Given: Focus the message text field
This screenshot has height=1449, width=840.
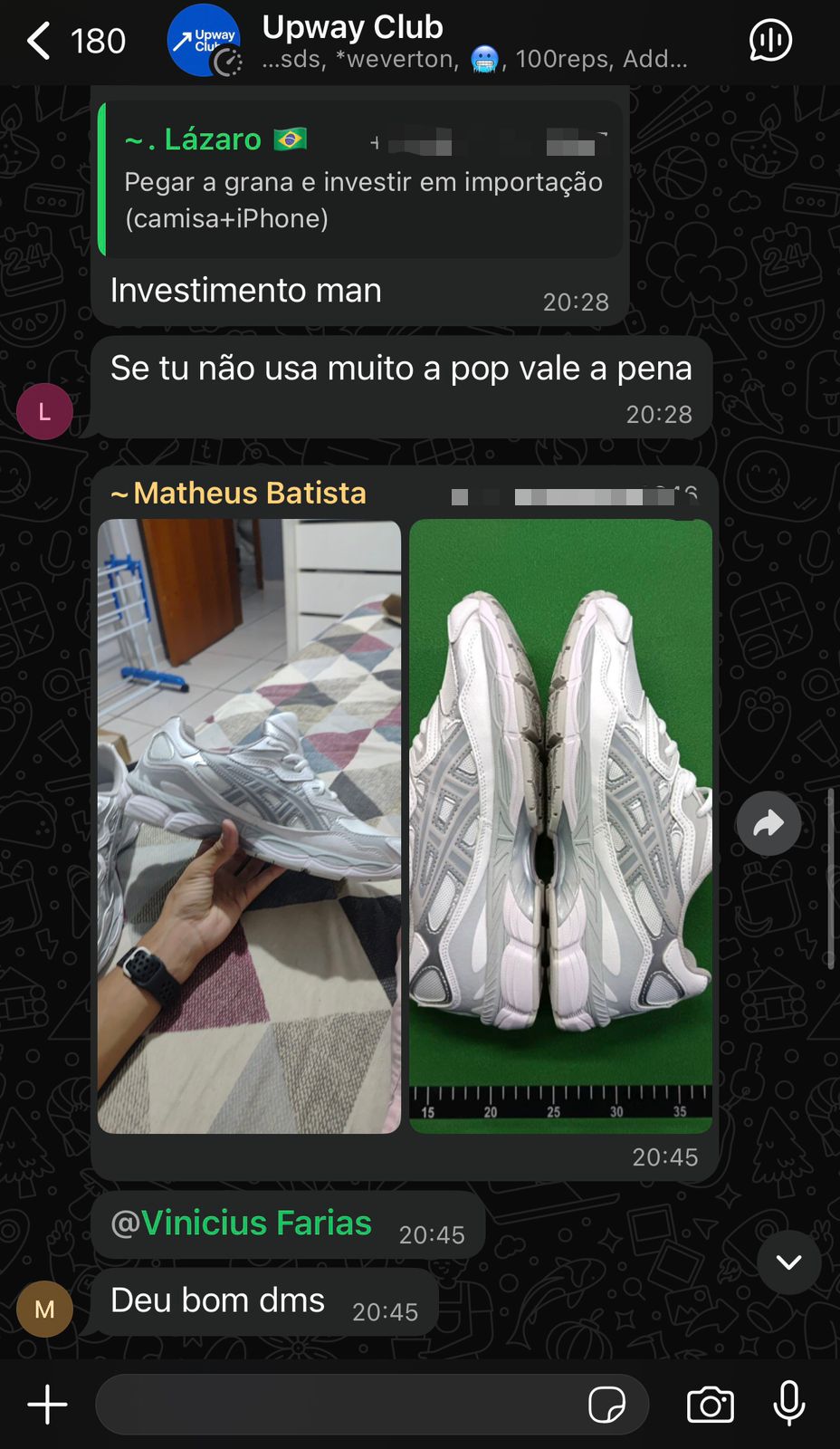Looking at the screenshot, I should coord(335,1405).
